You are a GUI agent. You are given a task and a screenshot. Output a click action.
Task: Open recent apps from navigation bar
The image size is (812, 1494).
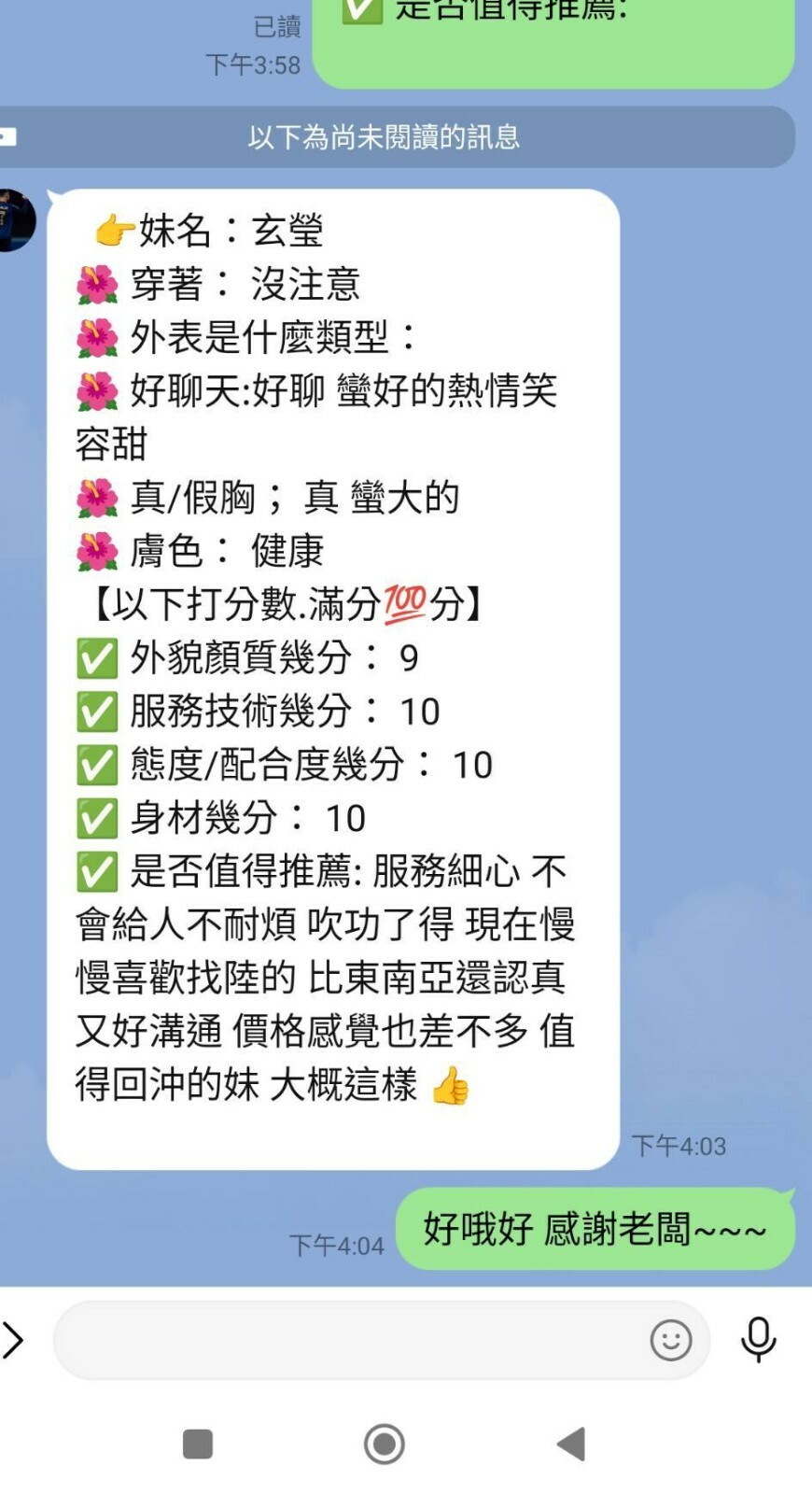198,1444
